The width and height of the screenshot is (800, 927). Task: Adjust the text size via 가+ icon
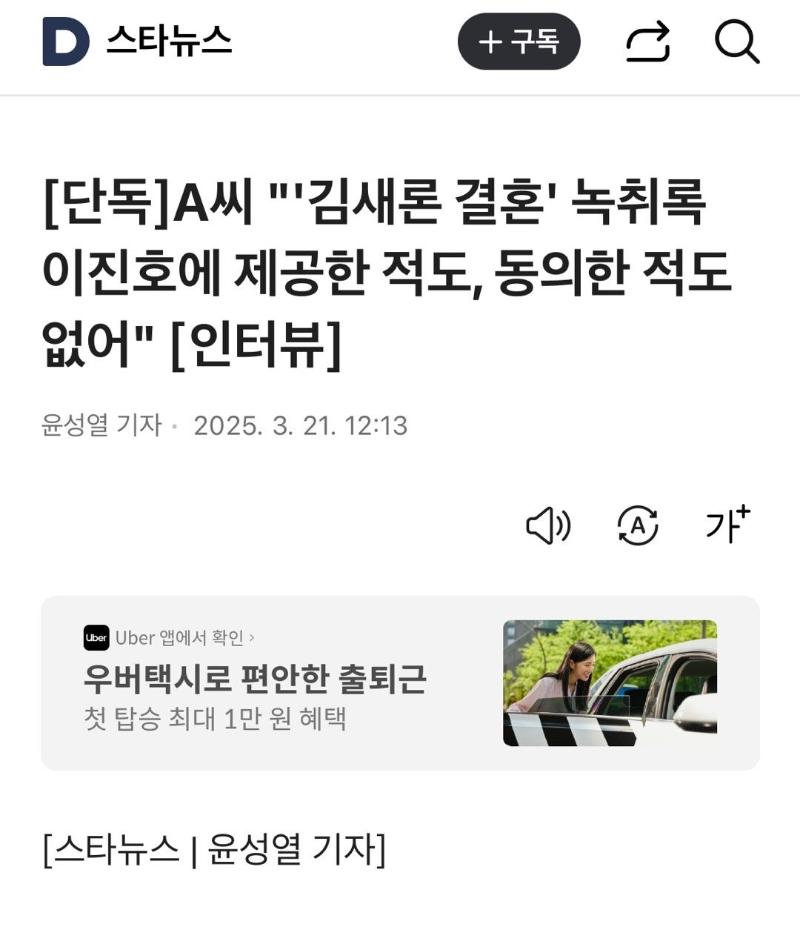[x=727, y=523]
